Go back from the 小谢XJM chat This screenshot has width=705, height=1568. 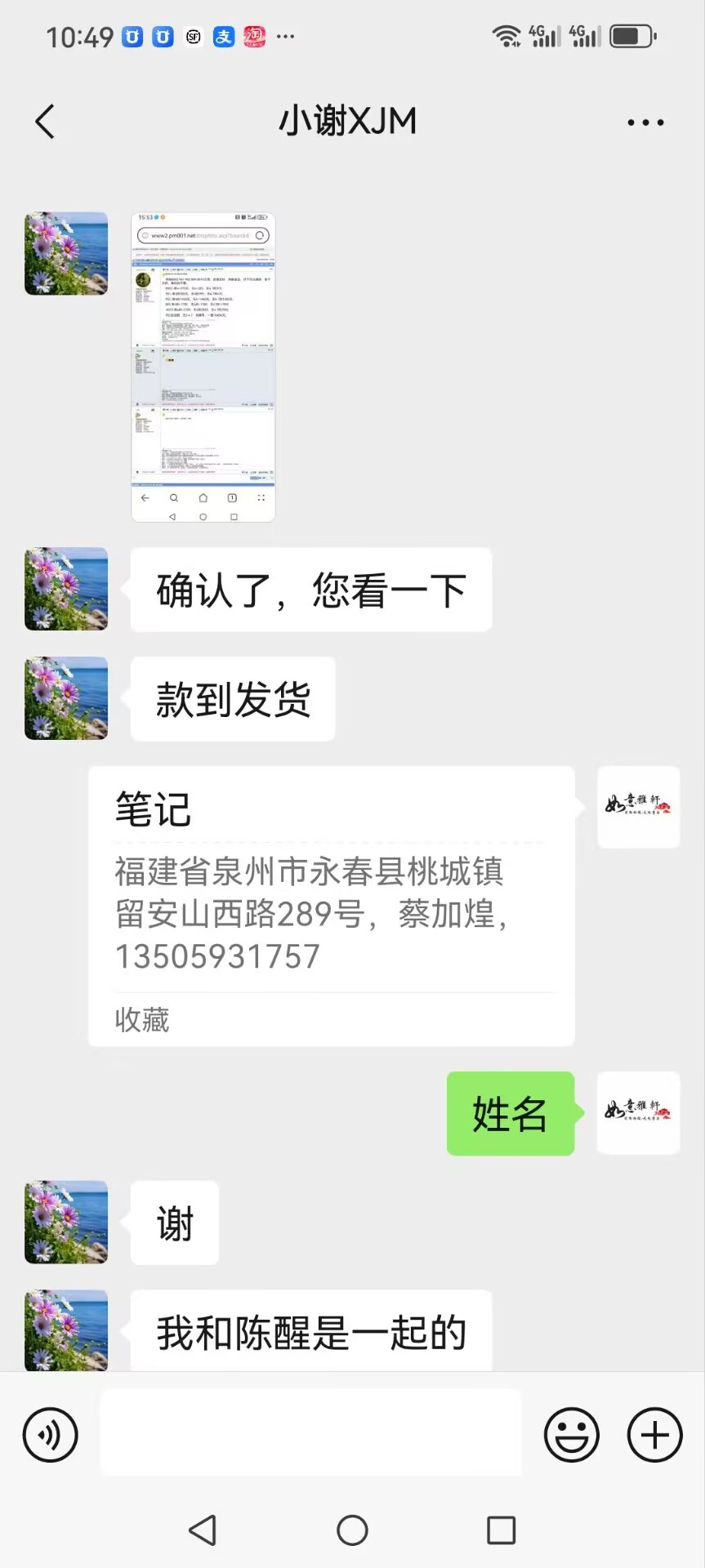pyautogui.click(x=45, y=122)
